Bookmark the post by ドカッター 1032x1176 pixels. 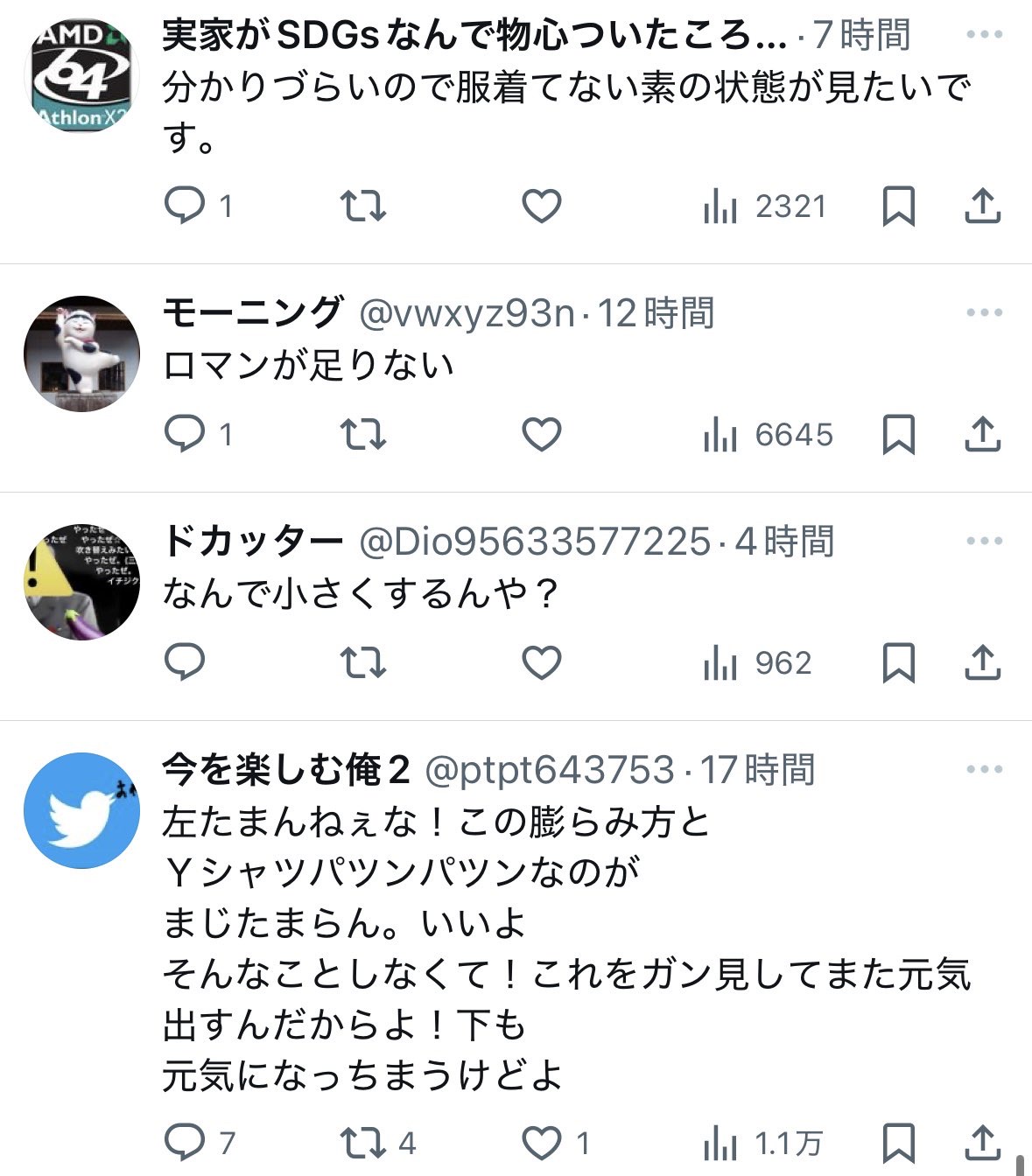898,662
